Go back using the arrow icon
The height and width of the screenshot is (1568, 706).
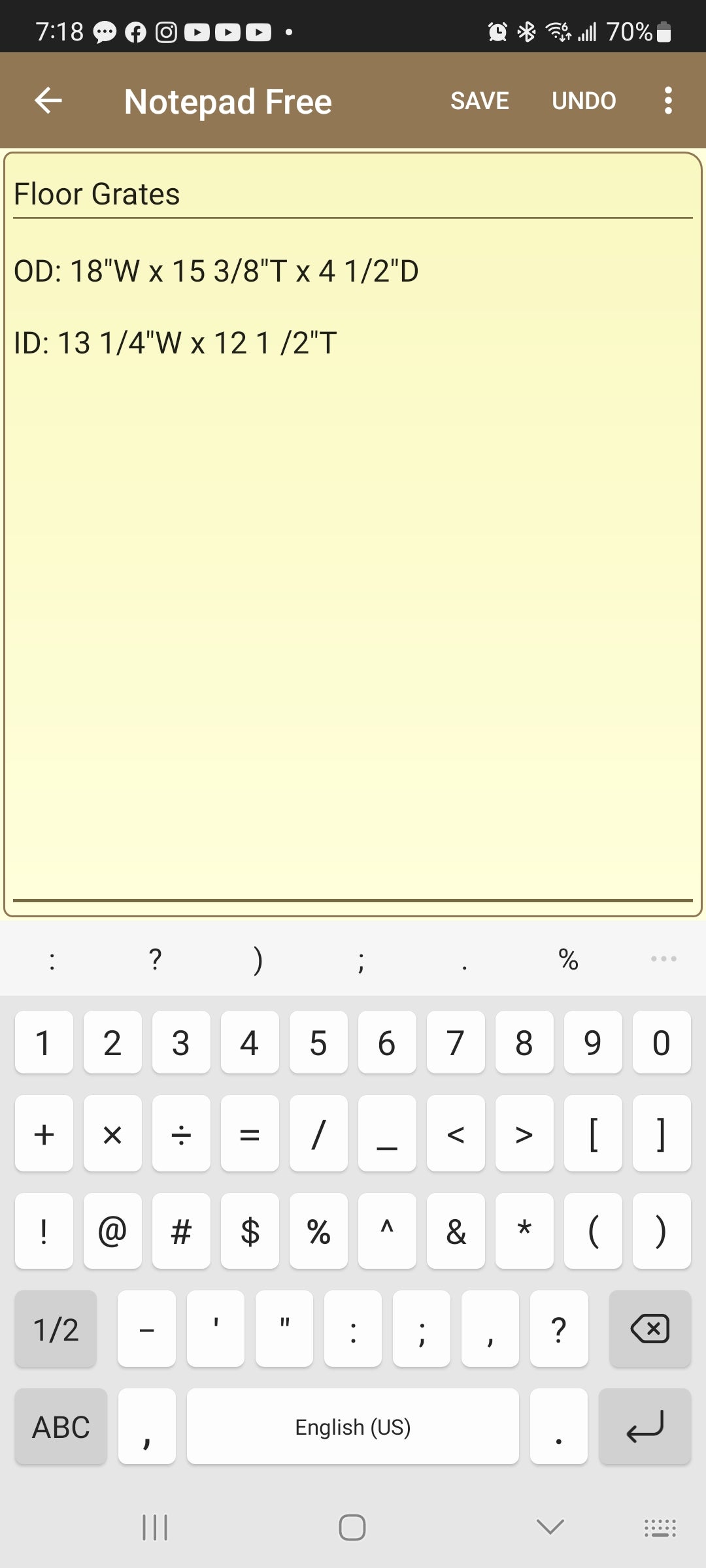[48, 101]
